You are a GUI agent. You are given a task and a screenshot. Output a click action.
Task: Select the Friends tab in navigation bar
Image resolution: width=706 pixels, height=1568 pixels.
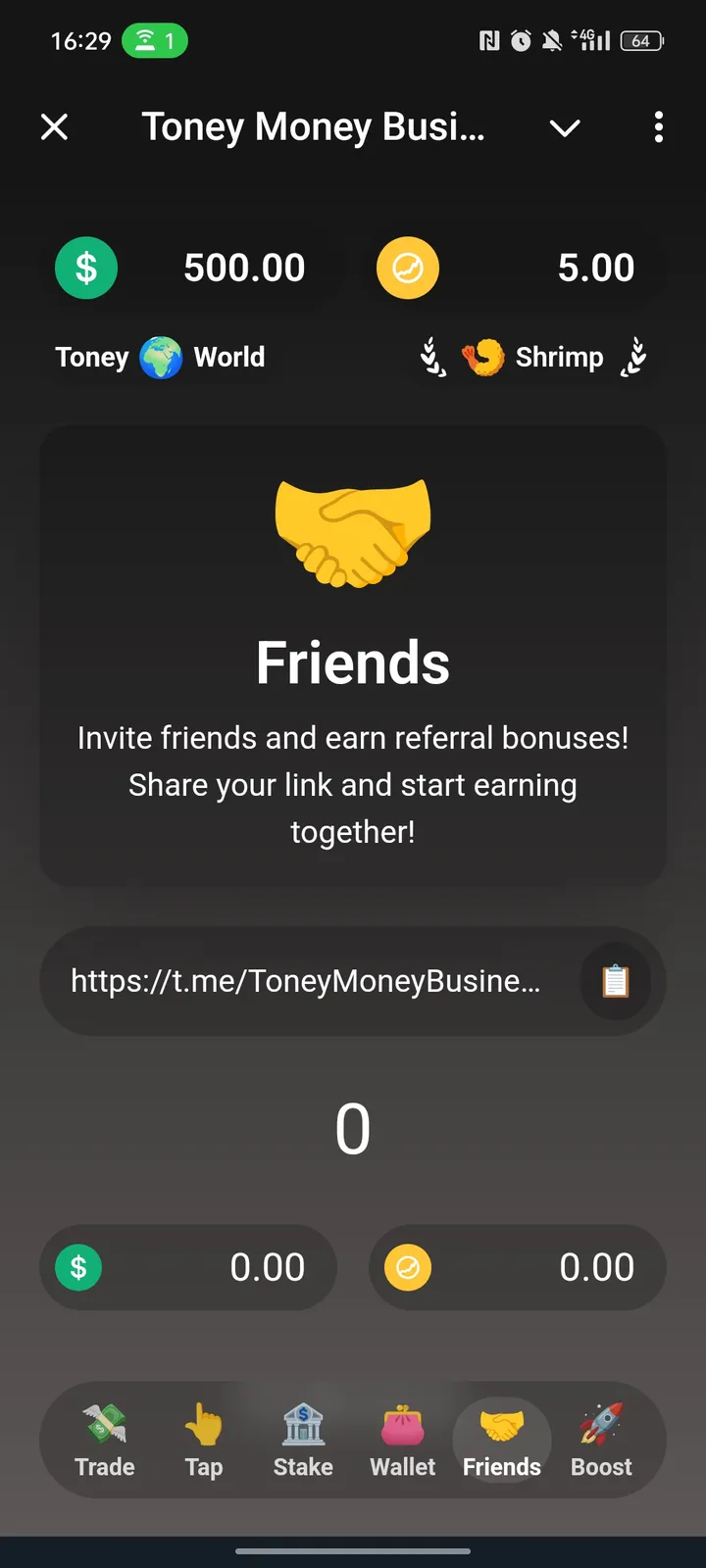coord(501,1441)
